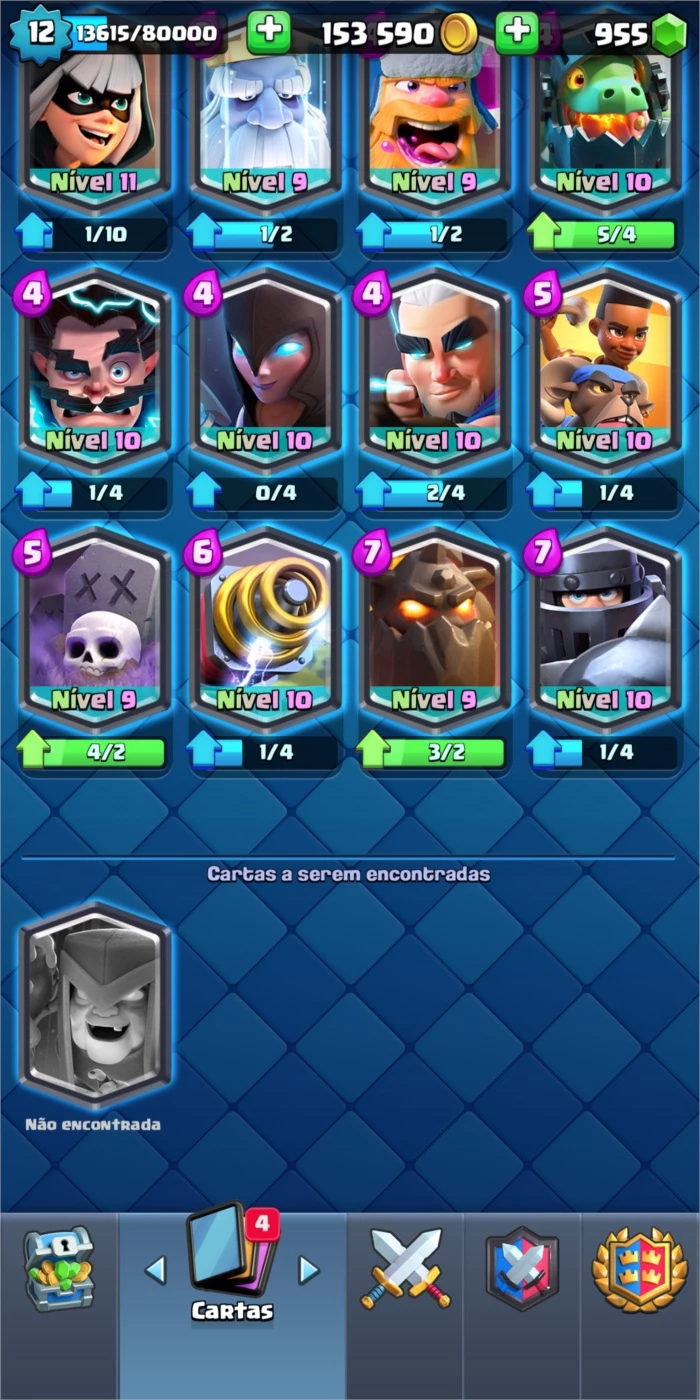Tap the green plus next to gold coins

point(517,32)
